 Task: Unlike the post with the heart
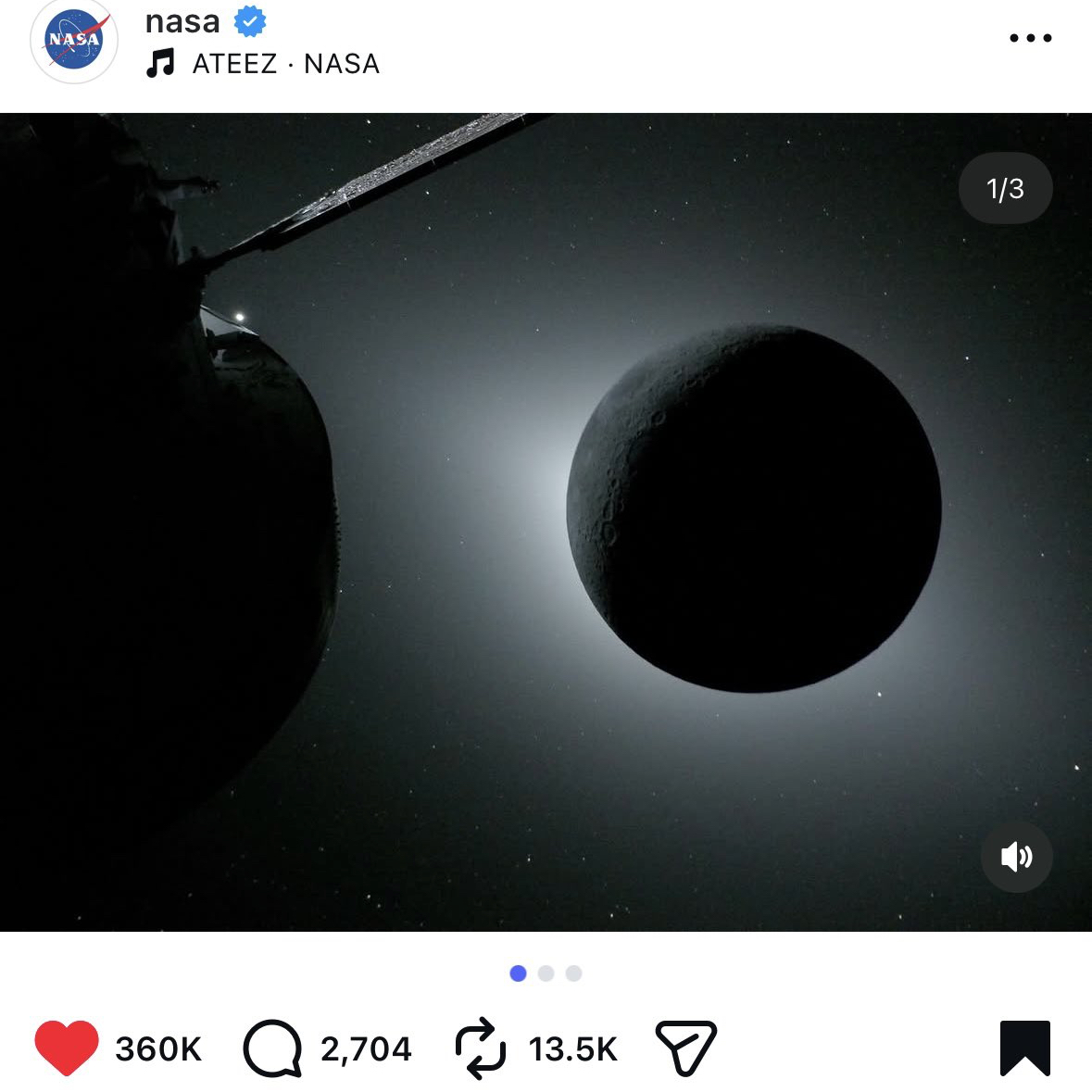pyautogui.click(x=67, y=1048)
